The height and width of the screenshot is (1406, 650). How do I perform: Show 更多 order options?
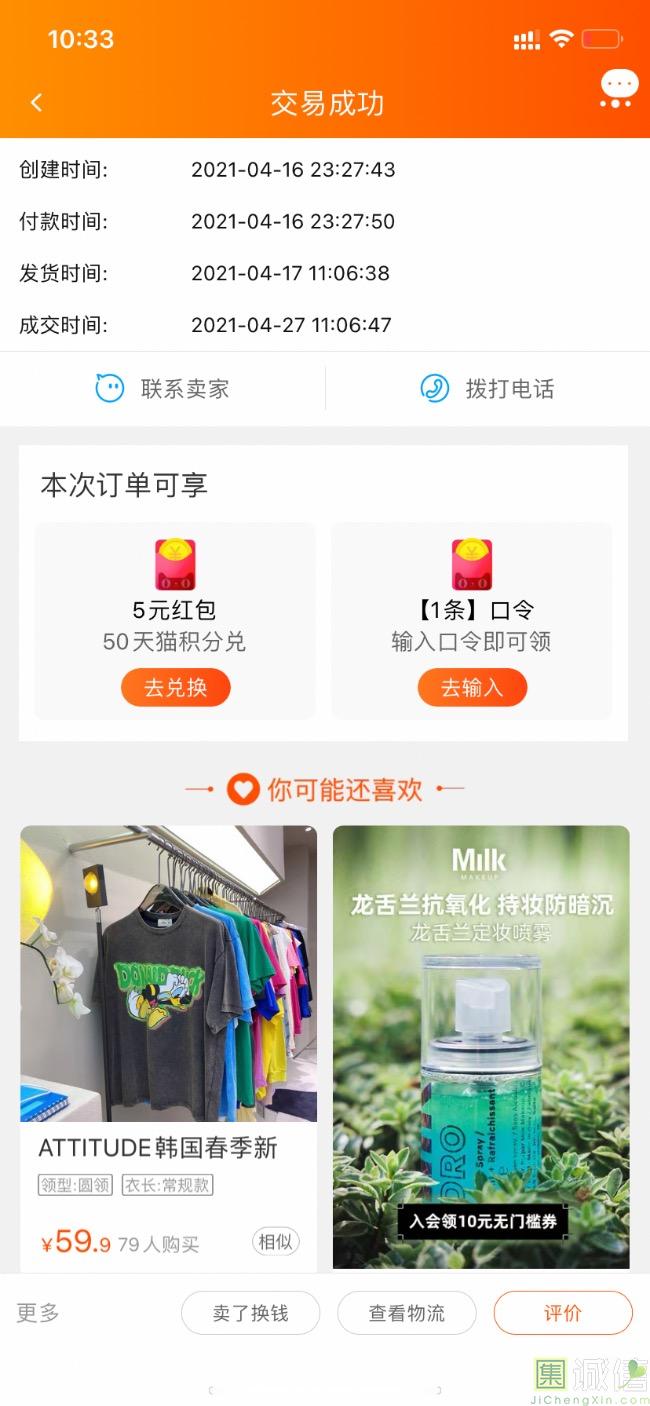(x=38, y=1313)
